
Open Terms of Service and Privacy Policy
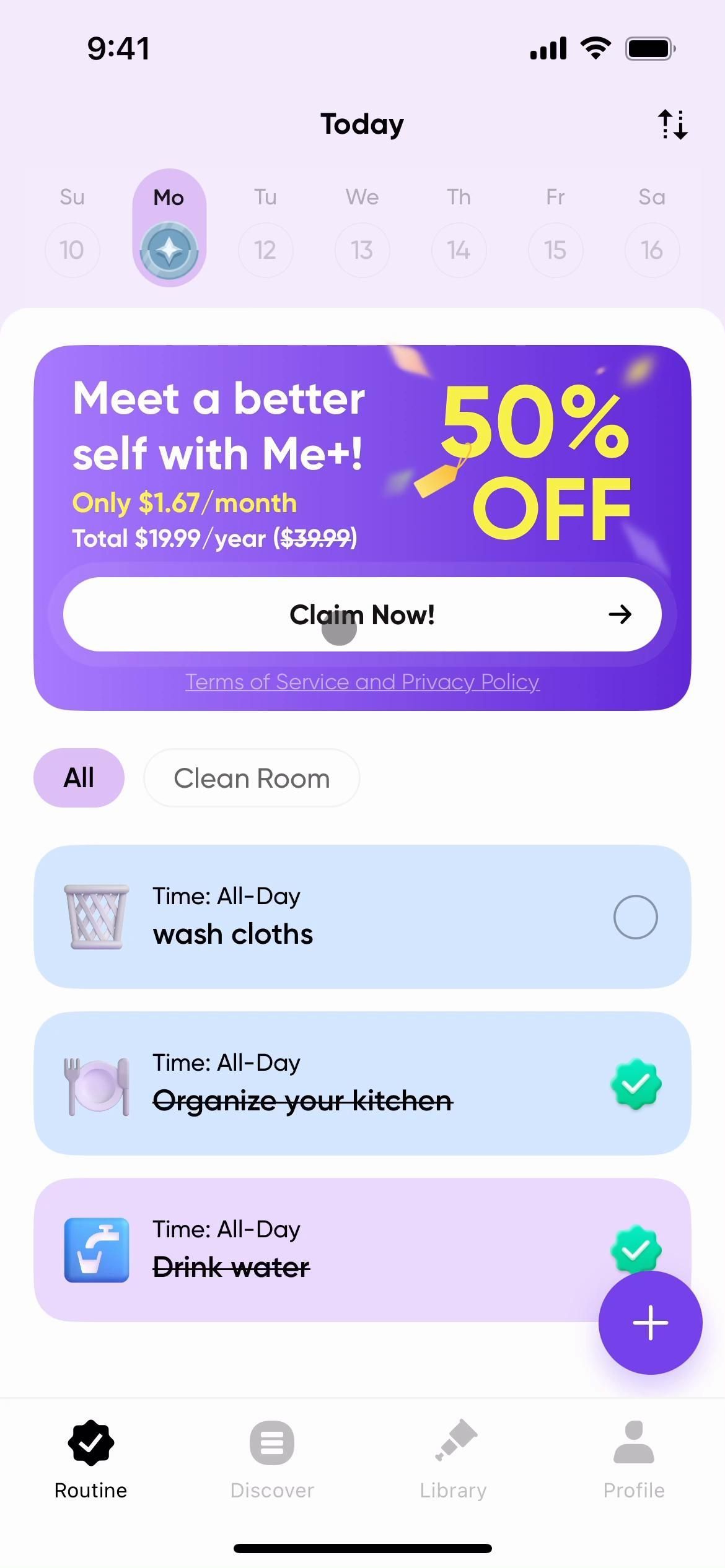click(x=362, y=682)
